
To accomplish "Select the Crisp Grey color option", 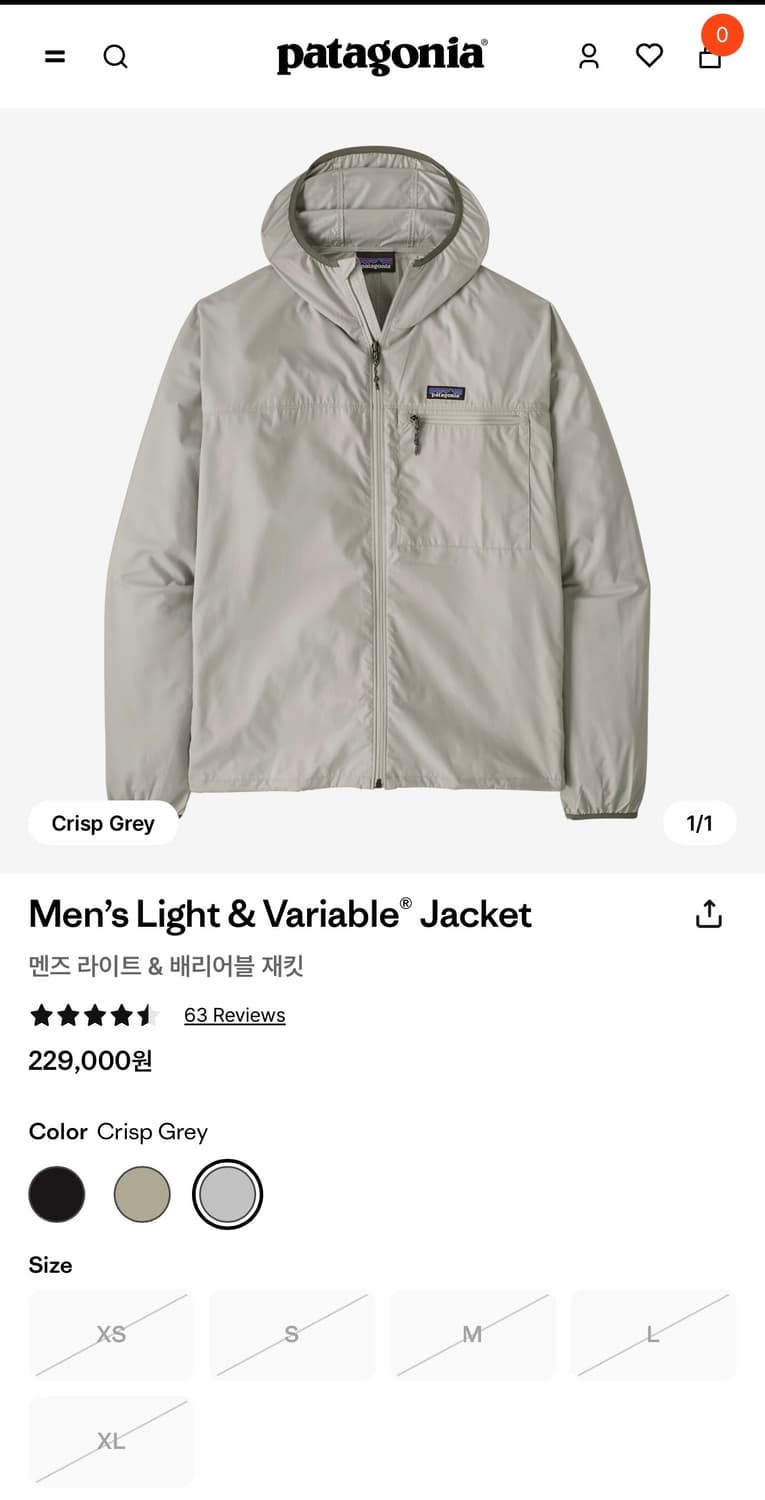I will pos(227,1193).
